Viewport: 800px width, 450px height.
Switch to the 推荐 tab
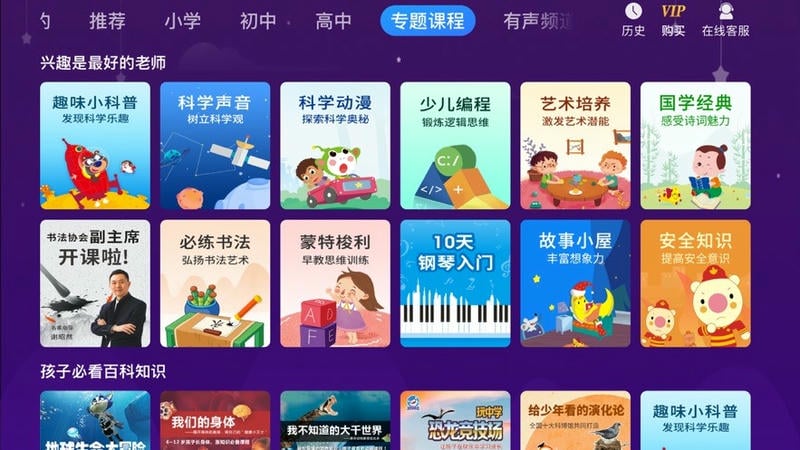tap(107, 21)
